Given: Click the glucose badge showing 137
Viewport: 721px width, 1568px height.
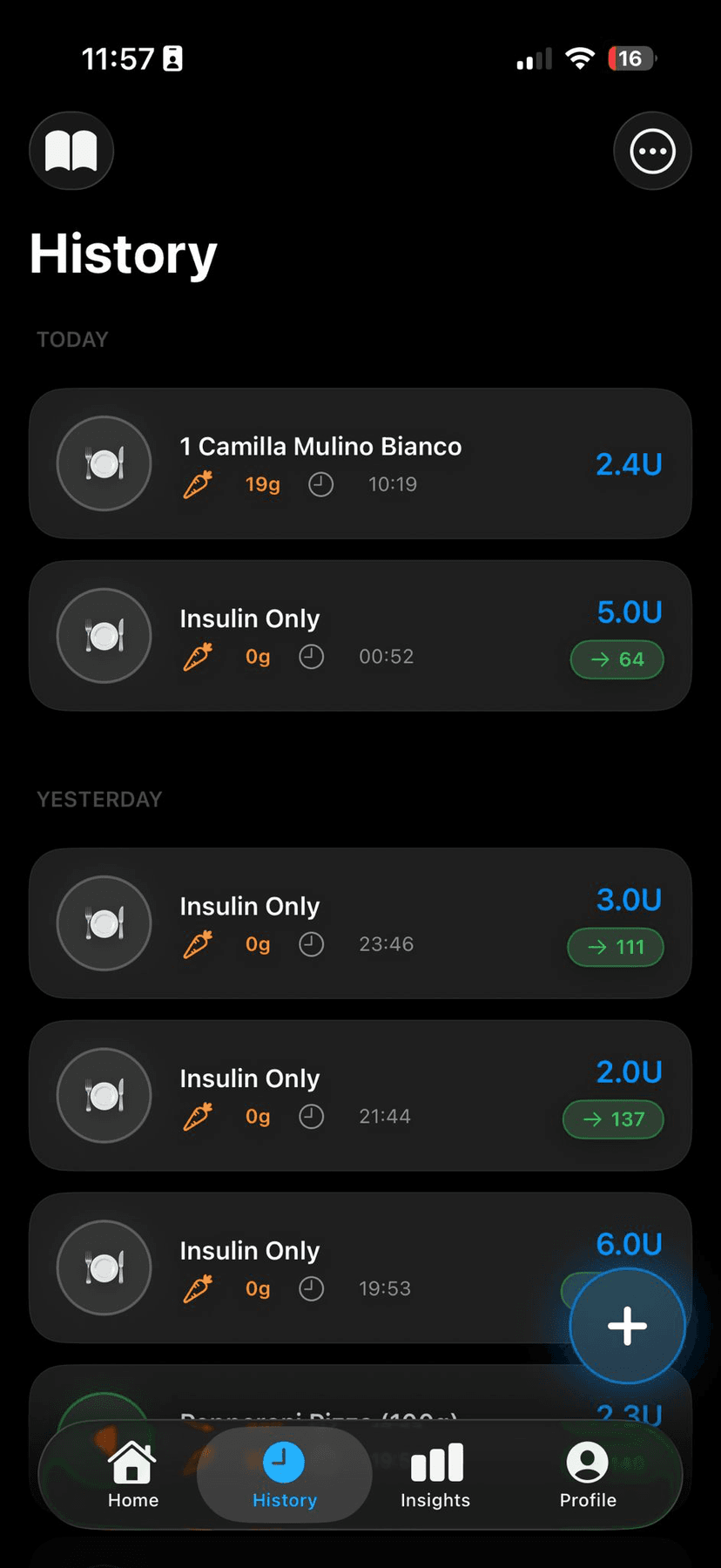Looking at the screenshot, I should (x=613, y=1119).
